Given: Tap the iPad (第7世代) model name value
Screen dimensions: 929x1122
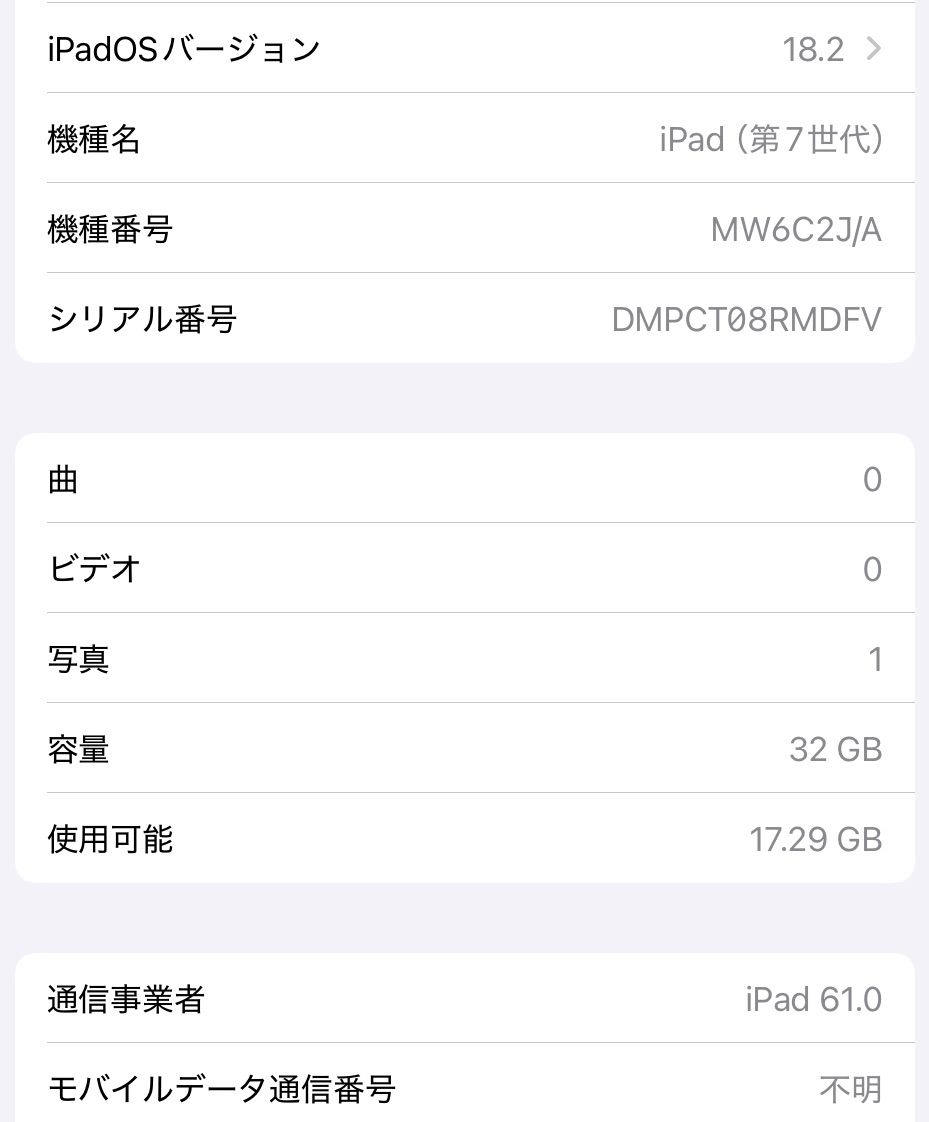Looking at the screenshot, I should click(x=773, y=139).
